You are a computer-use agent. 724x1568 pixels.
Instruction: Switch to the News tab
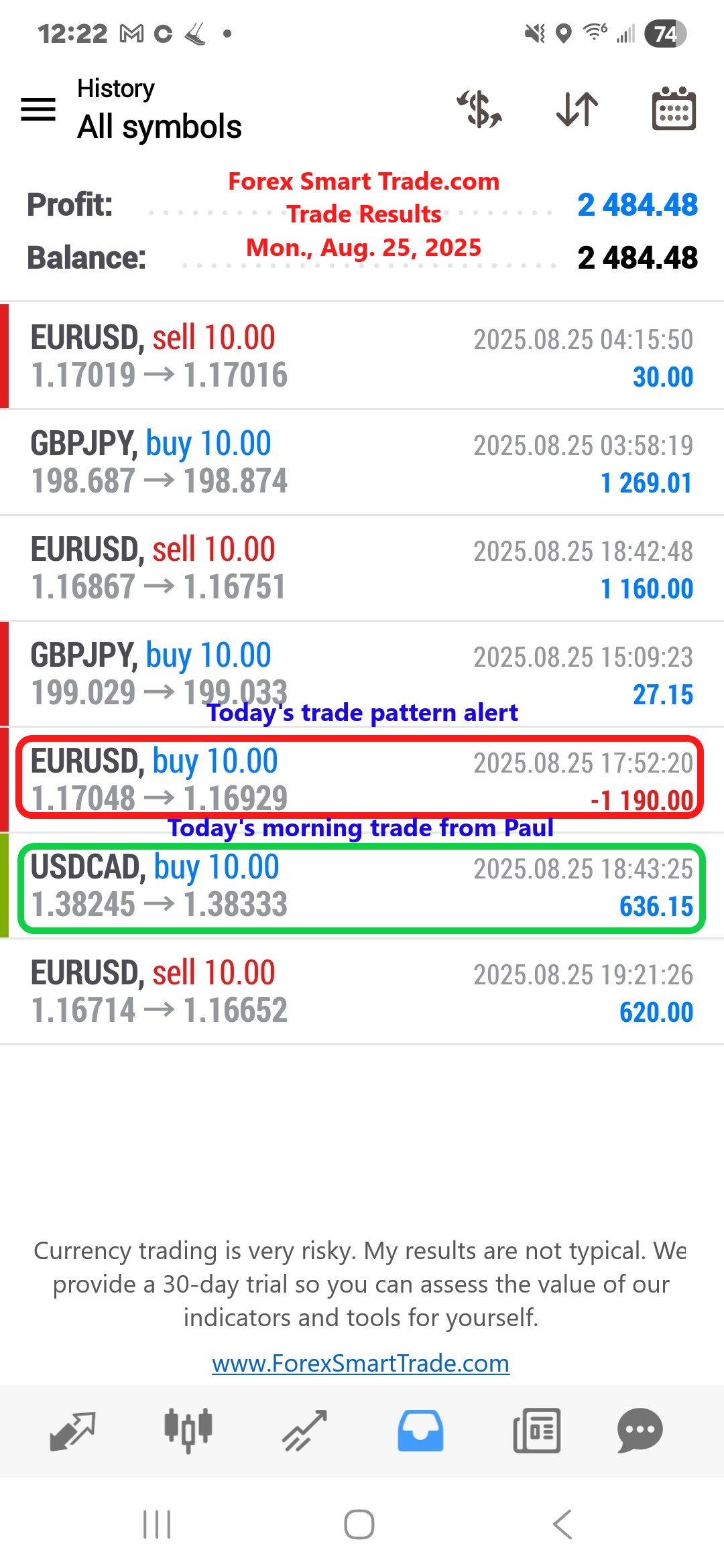point(536,1431)
